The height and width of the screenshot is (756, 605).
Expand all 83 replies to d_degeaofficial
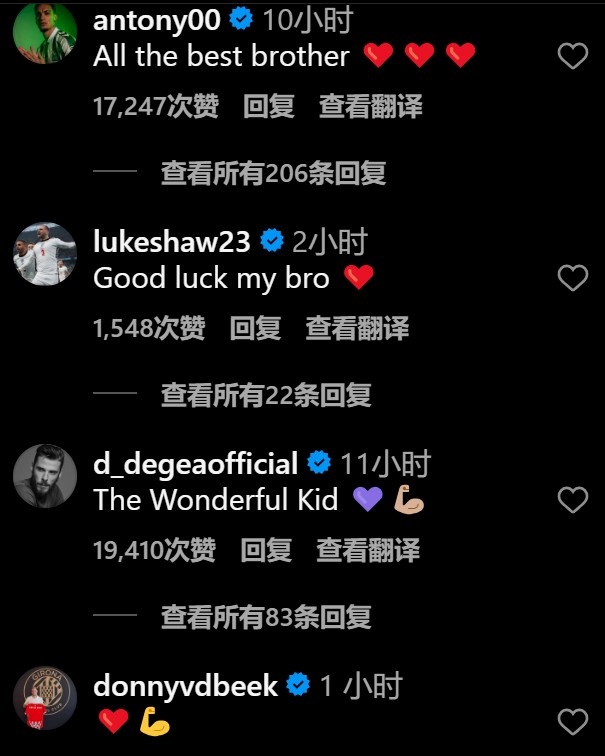point(266,617)
